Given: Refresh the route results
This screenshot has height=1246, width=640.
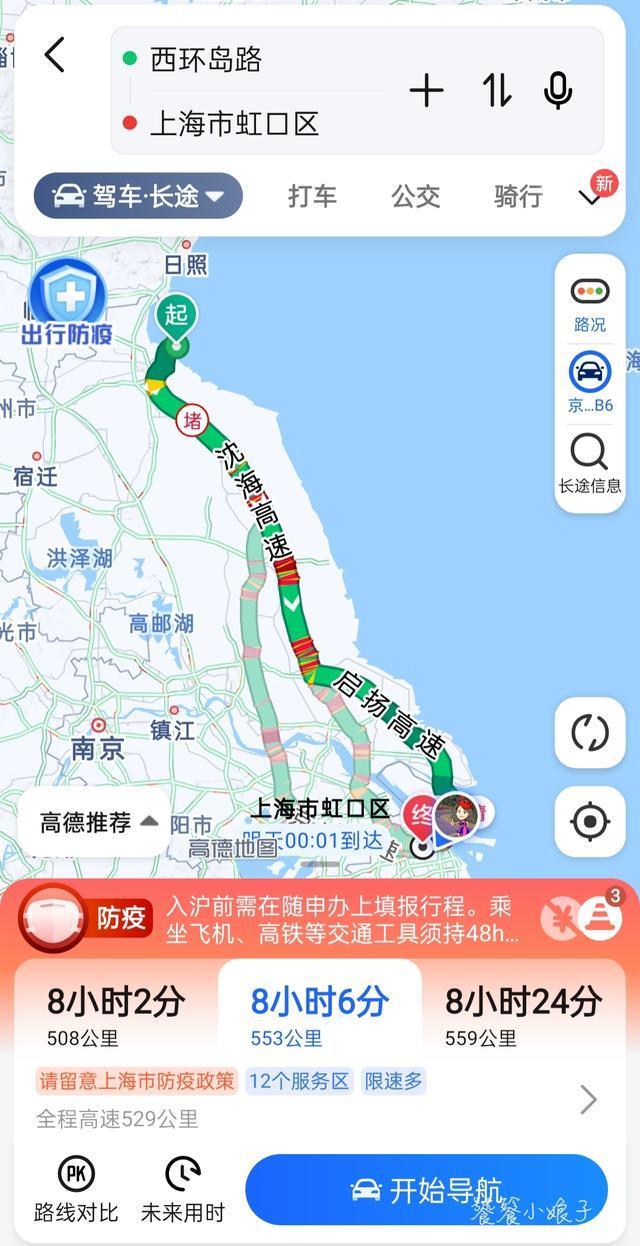Looking at the screenshot, I should (x=590, y=733).
